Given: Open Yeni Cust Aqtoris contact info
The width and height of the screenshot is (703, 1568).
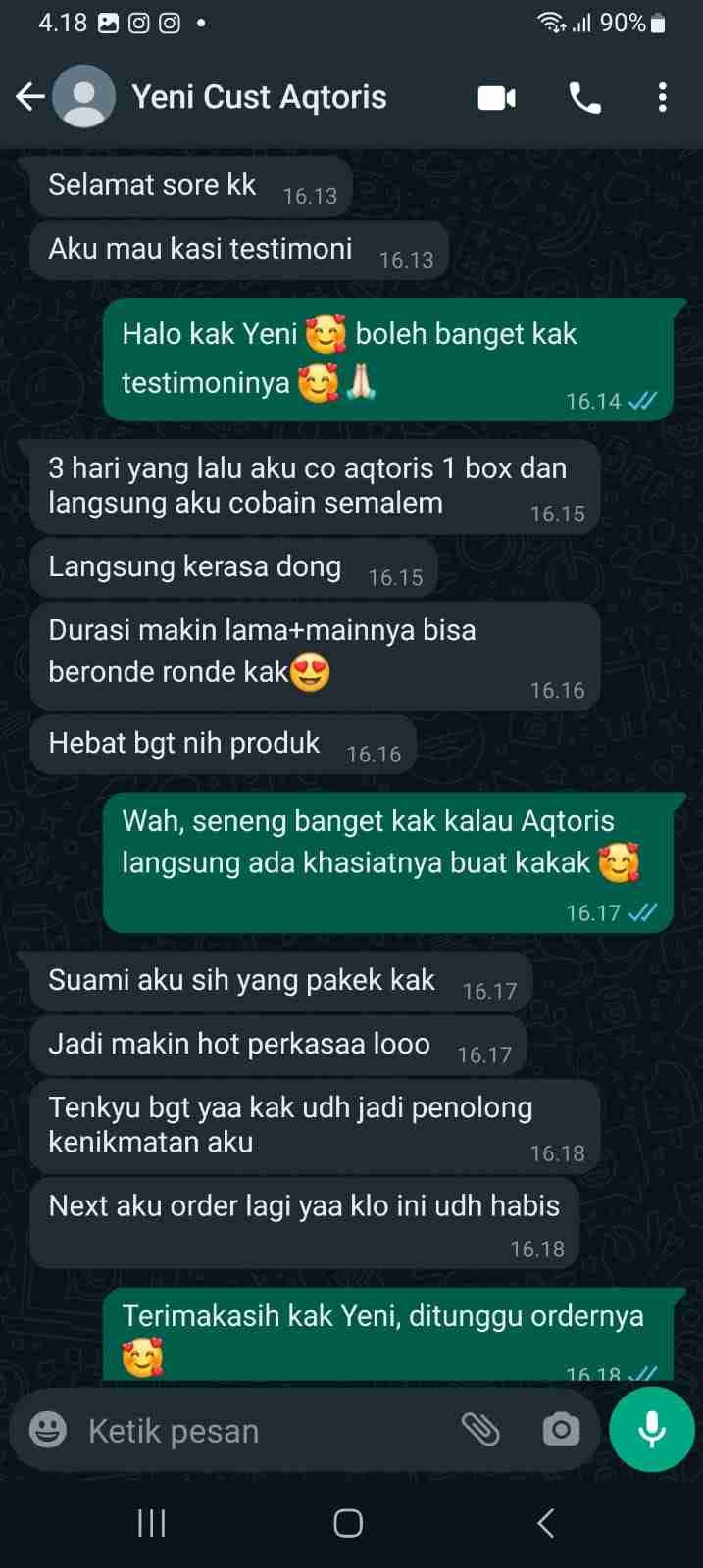Looking at the screenshot, I should (x=260, y=97).
